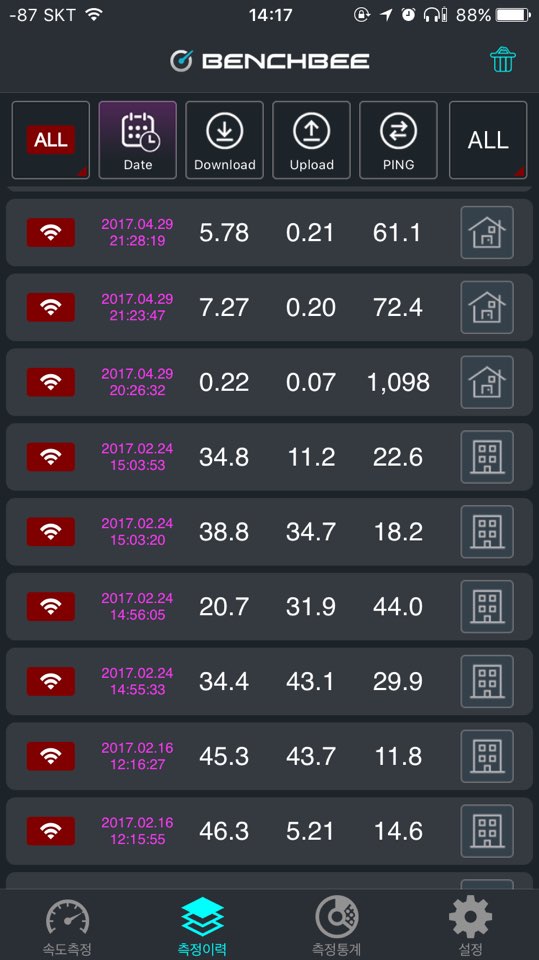Screen dimensions: 539x960
Task: Open the 2017.02.16 12:16:27 measurement record
Action: pyautogui.click(x=270, y=756)
